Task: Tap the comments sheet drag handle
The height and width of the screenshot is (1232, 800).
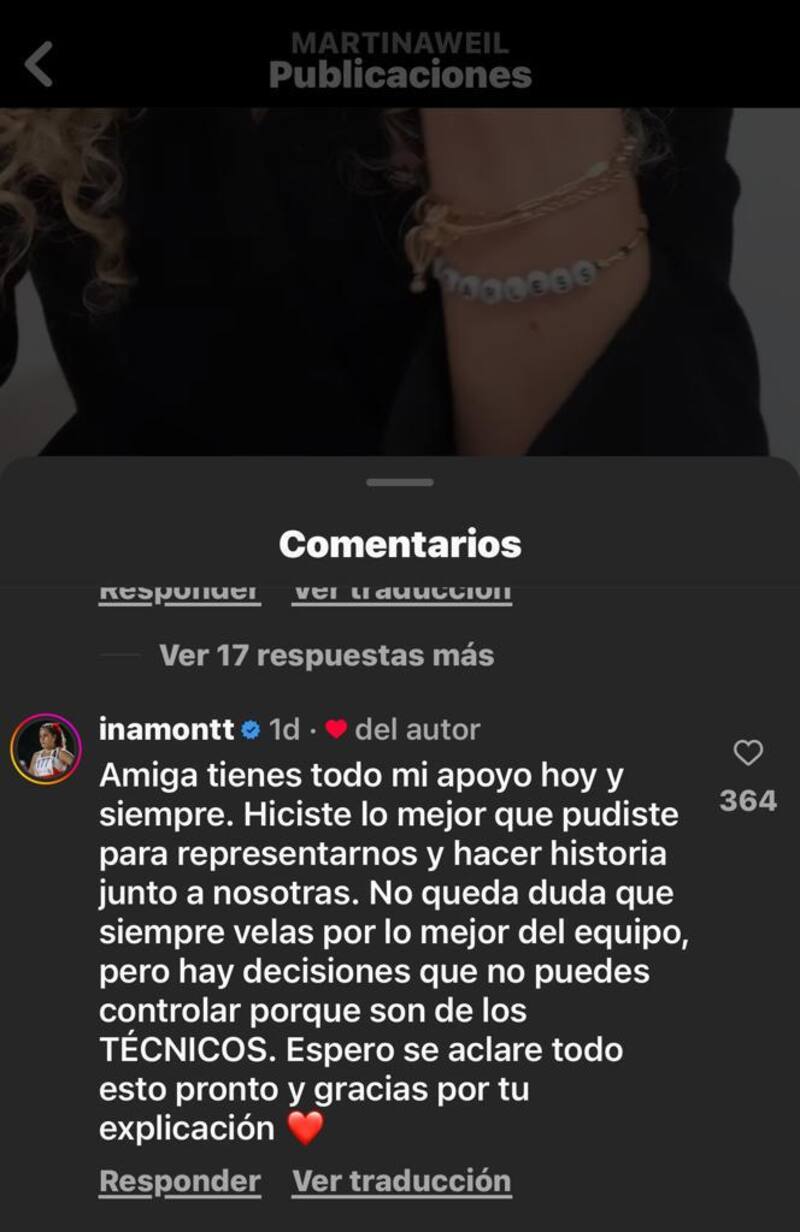Action: point(400,483)
